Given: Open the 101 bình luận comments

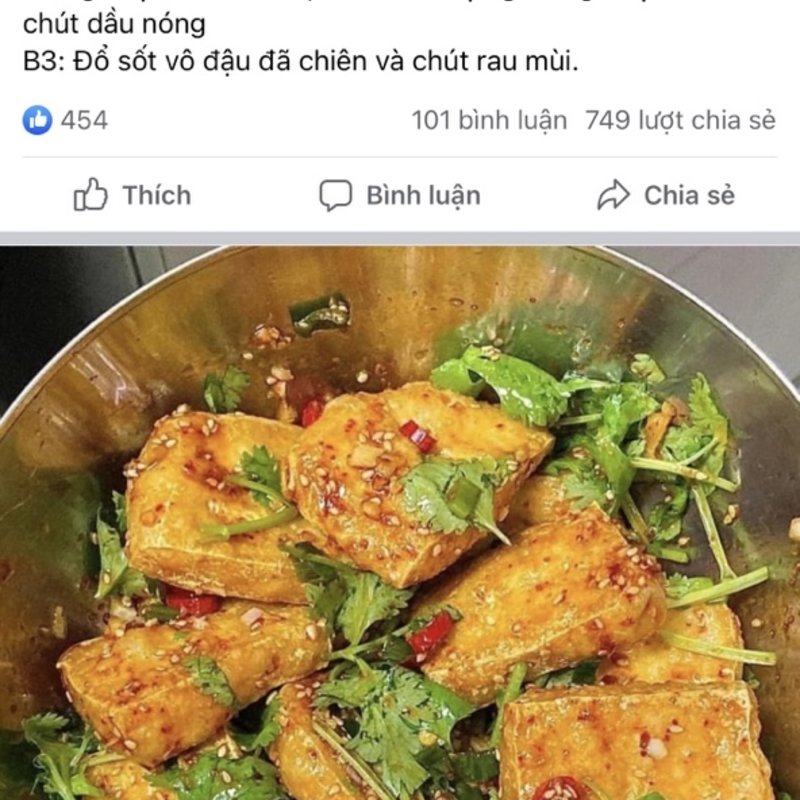Looking at the screenshot, I should tap(489, 121).
